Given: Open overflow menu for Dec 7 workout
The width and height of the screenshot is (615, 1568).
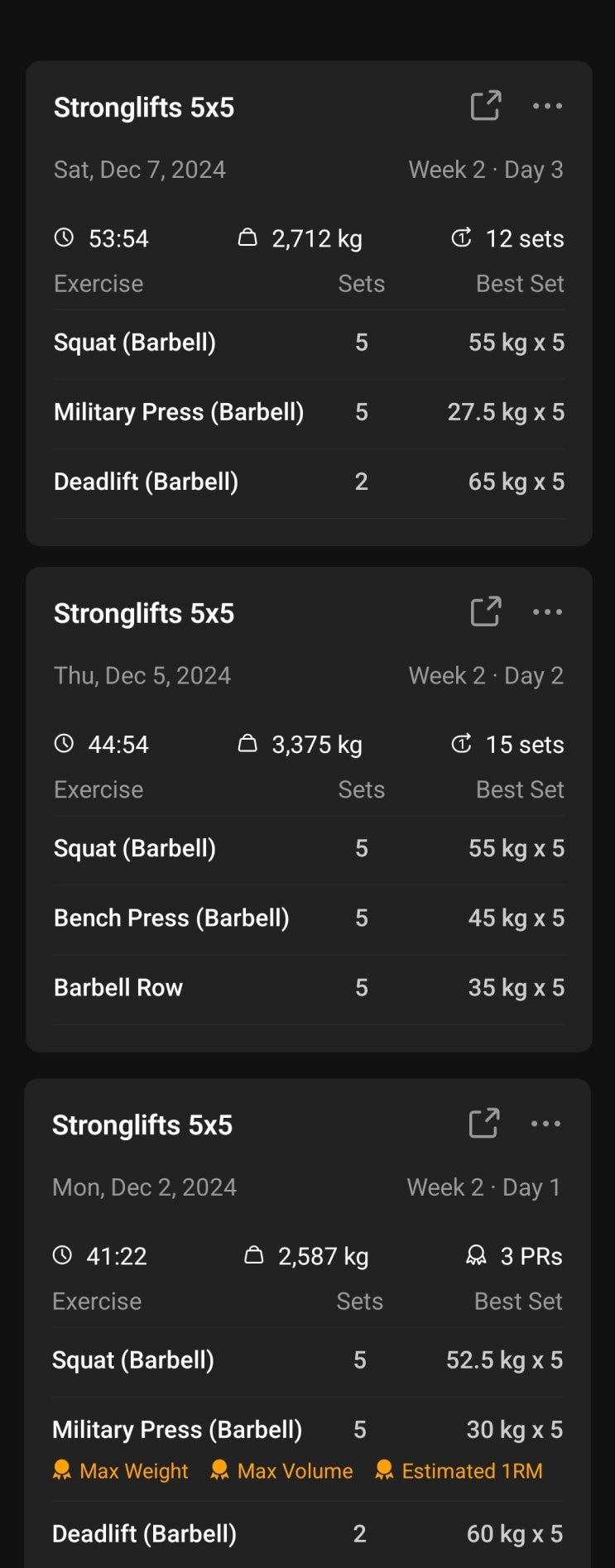Looking at the screenshot, I should [547, 106].
